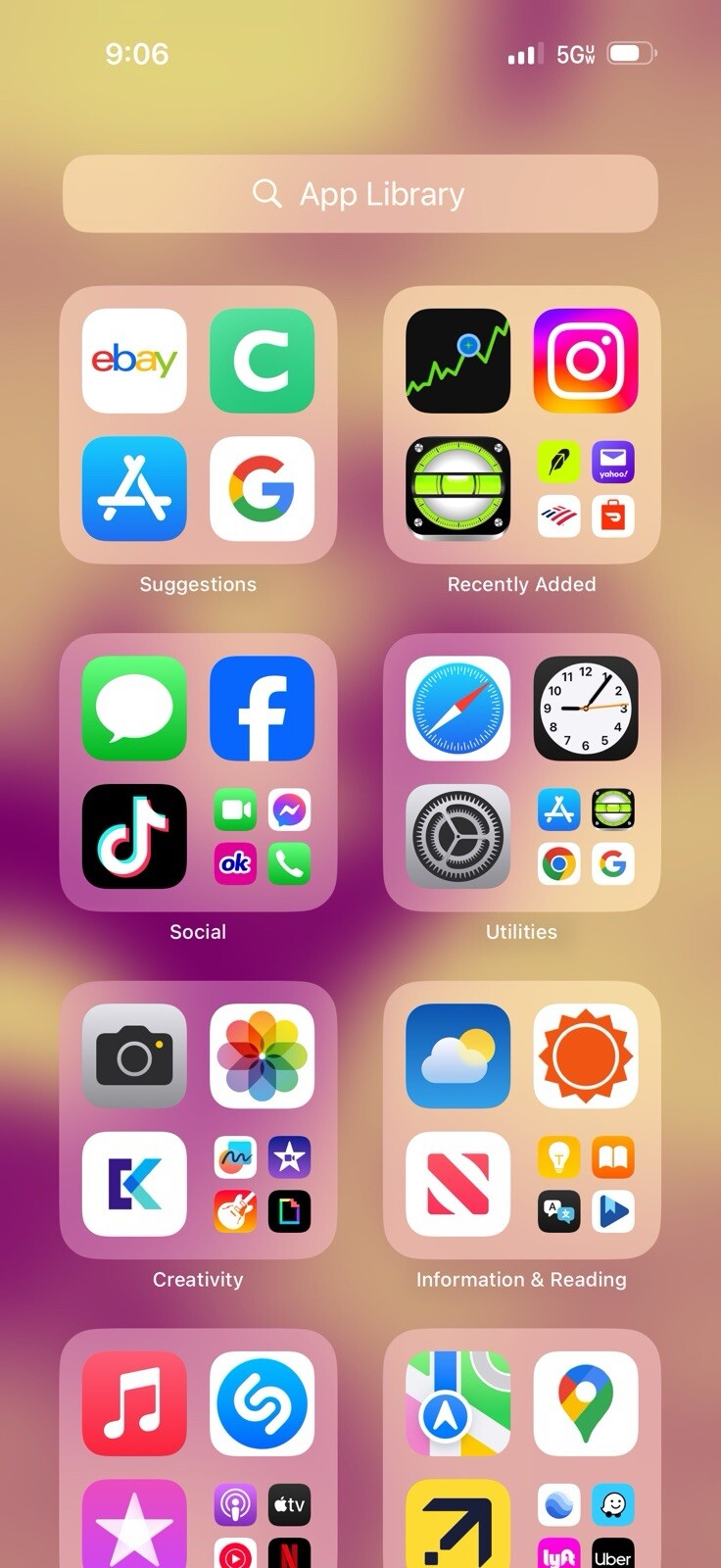Open the Apple Music app

[134, 1404]
